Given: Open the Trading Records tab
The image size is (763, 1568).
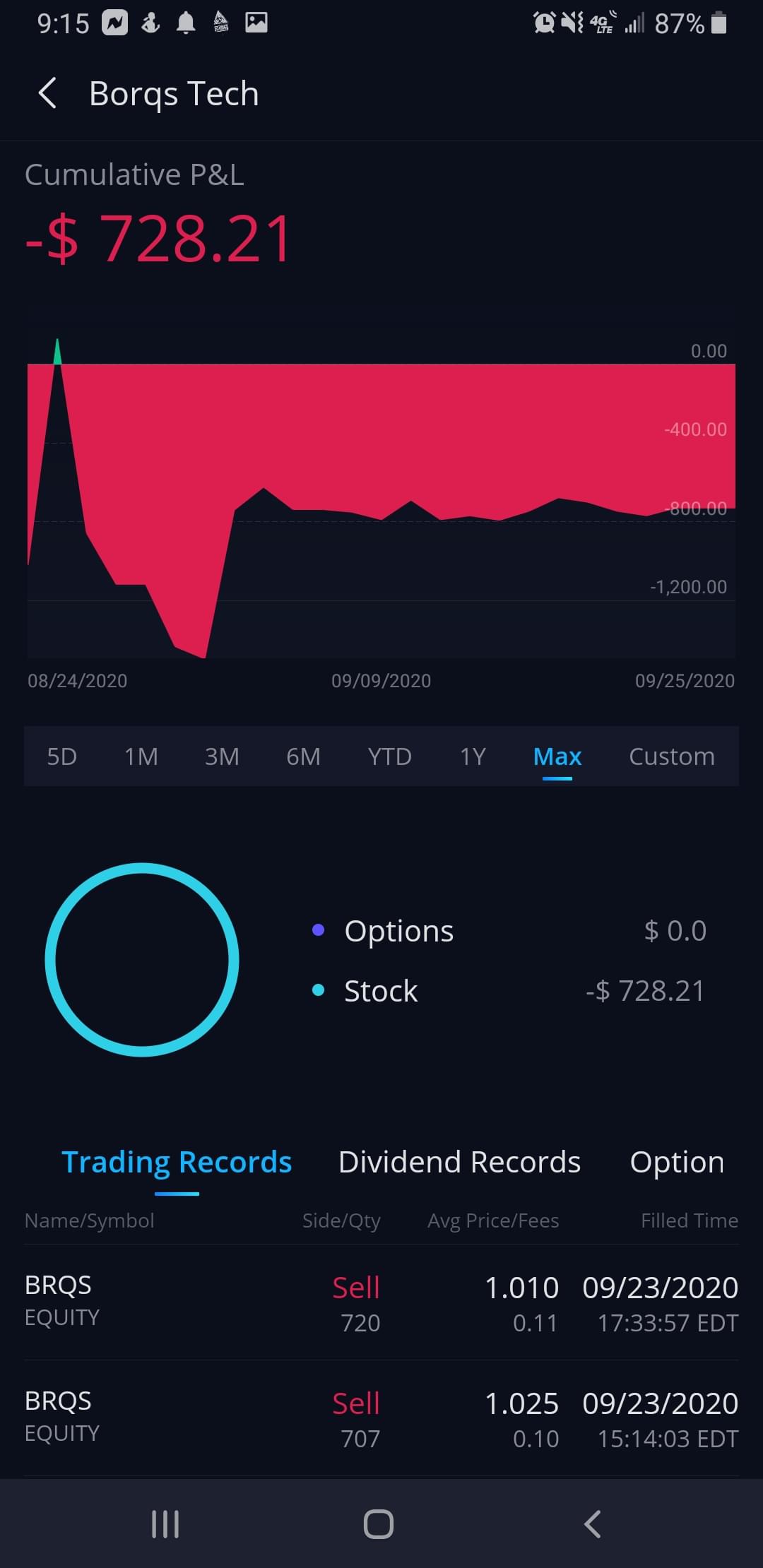Looking at the screenshot, I should pos(177,1163).
